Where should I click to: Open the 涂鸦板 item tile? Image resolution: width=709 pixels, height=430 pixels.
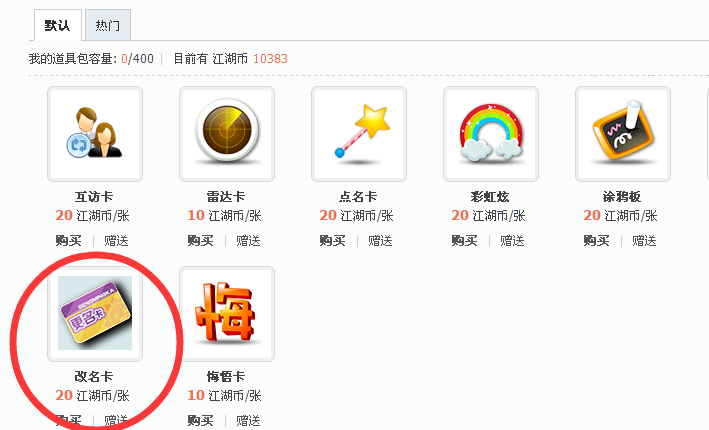tap(623, 134)
